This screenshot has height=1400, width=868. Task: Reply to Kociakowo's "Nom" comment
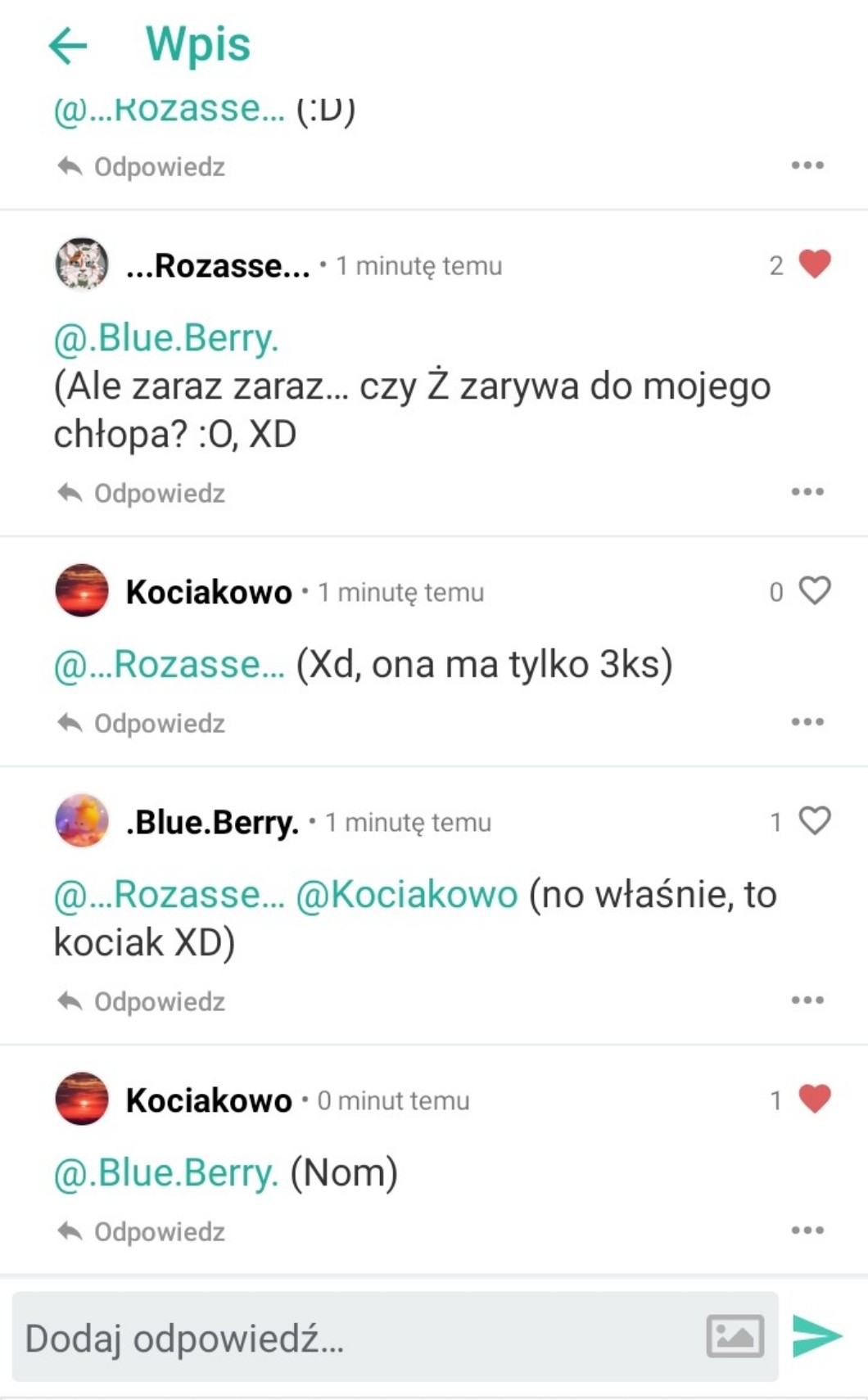[x=142, y=1231]
